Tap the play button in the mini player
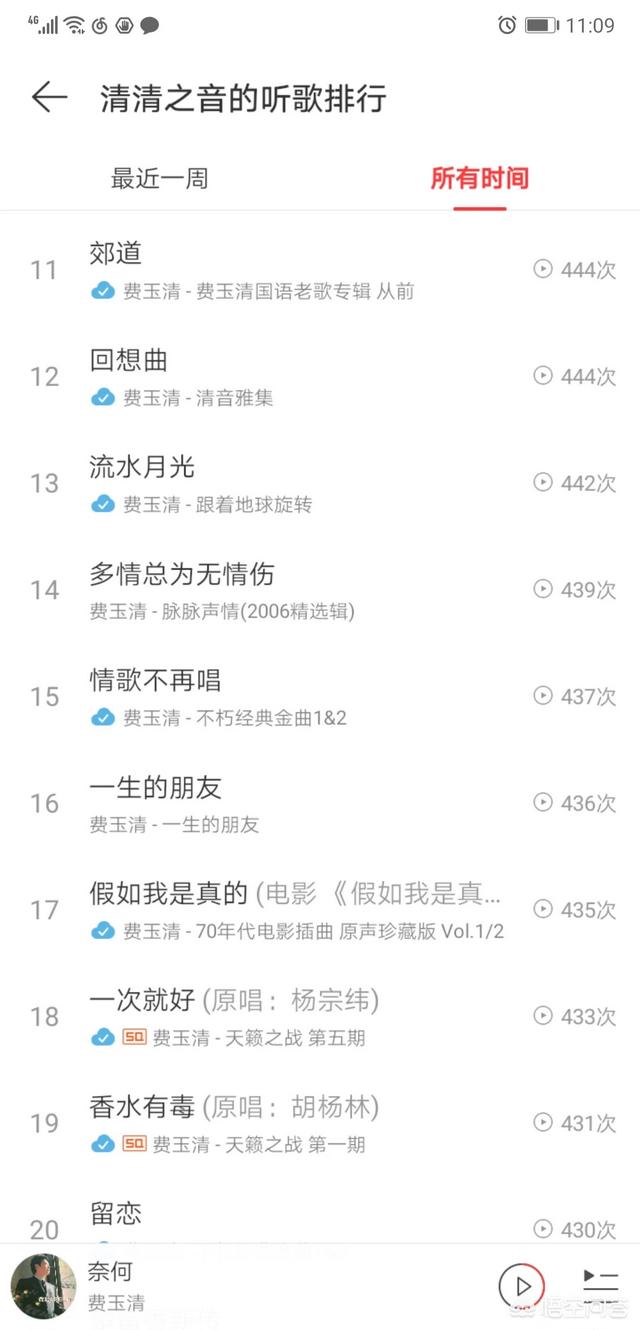The image size is (640, 1330). (522, 1286)
